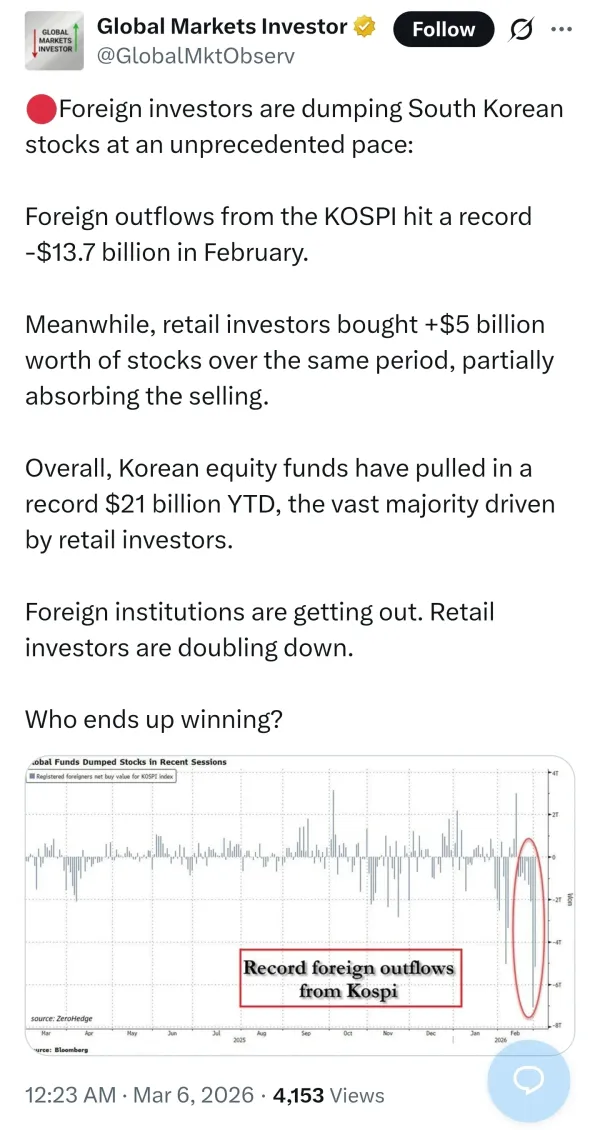The image size is (600, 1130).
Task: Open Global Markets Investor profile picture
Action: pos(53,42)
